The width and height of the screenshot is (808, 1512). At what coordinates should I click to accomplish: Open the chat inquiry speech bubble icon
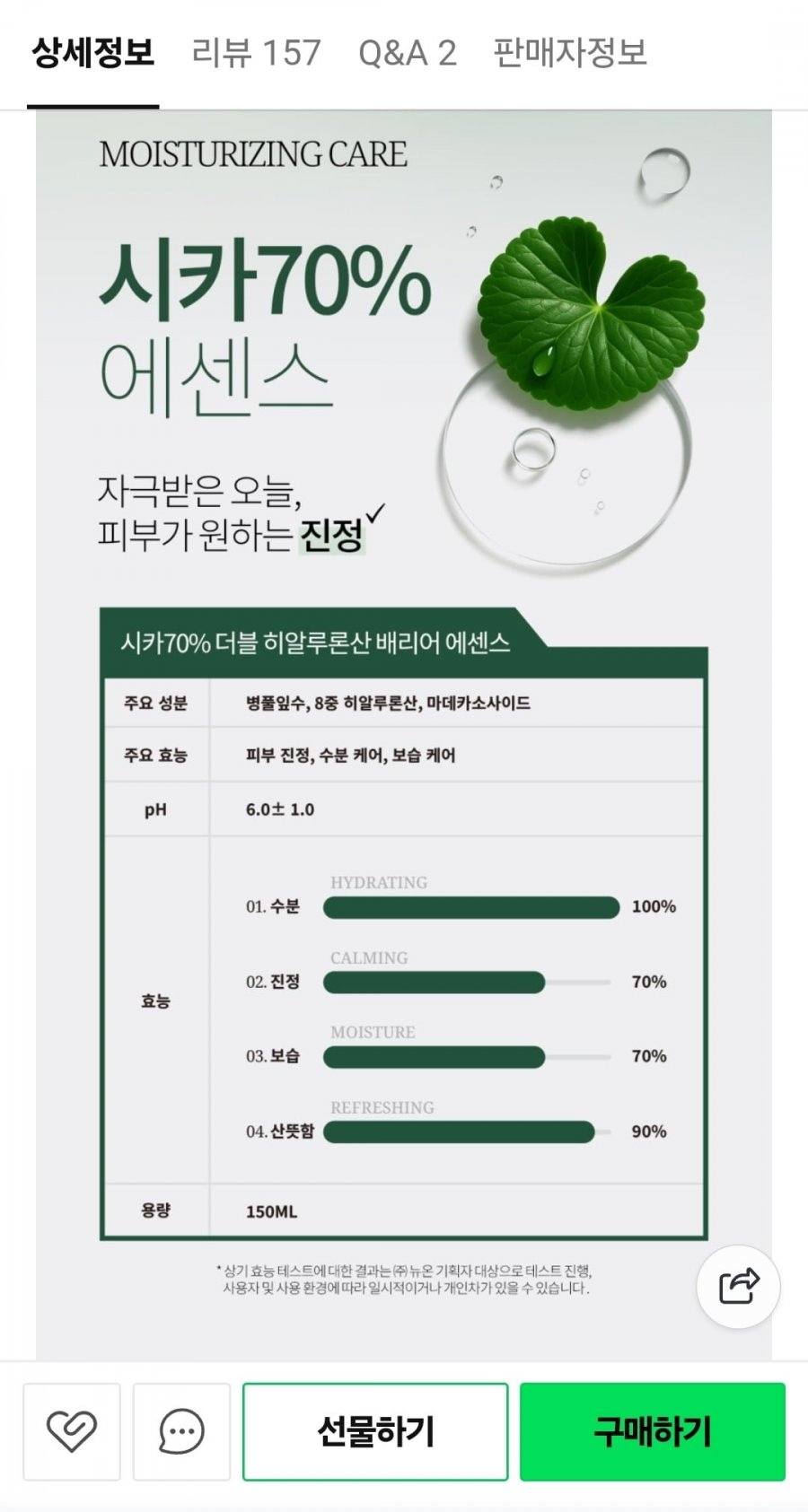[181, 1431]
